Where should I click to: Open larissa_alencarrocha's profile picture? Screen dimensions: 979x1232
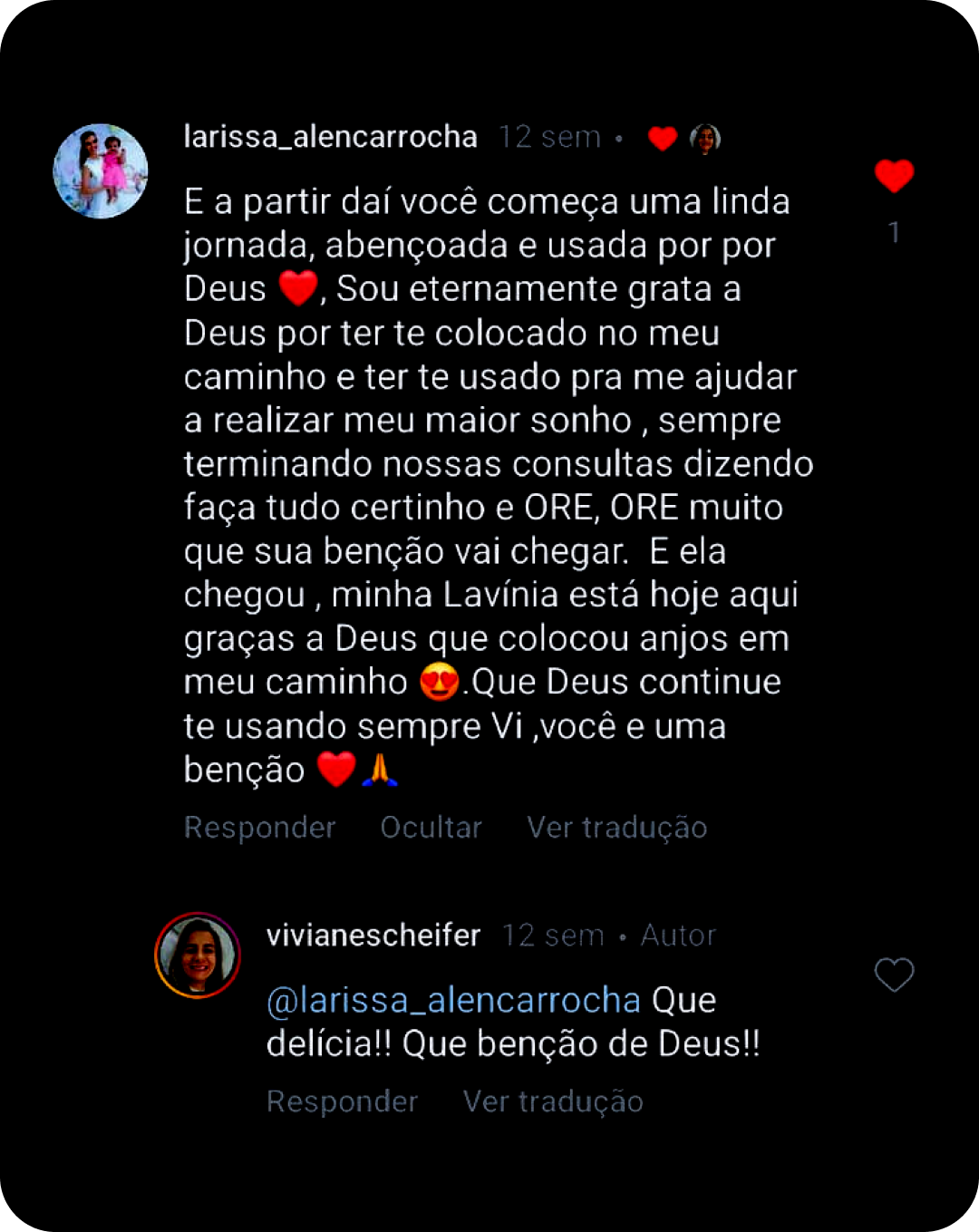(101, 171)
